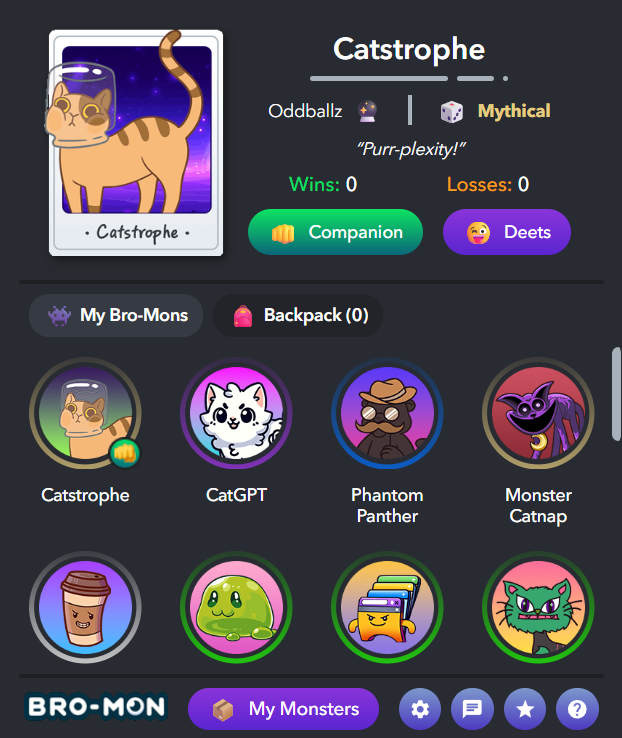The height and width of the screenshot is (738, 622).
Task: Open the help question mark
Action: (x=577, y=709)
